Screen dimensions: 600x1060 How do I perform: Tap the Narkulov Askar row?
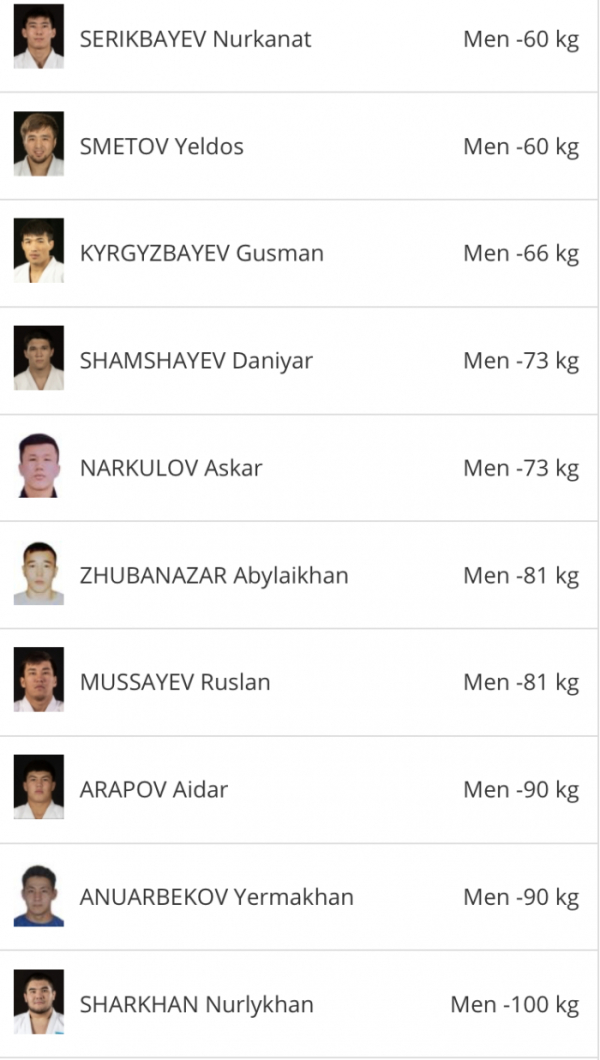pyautogui.click(x=299, y=468)
